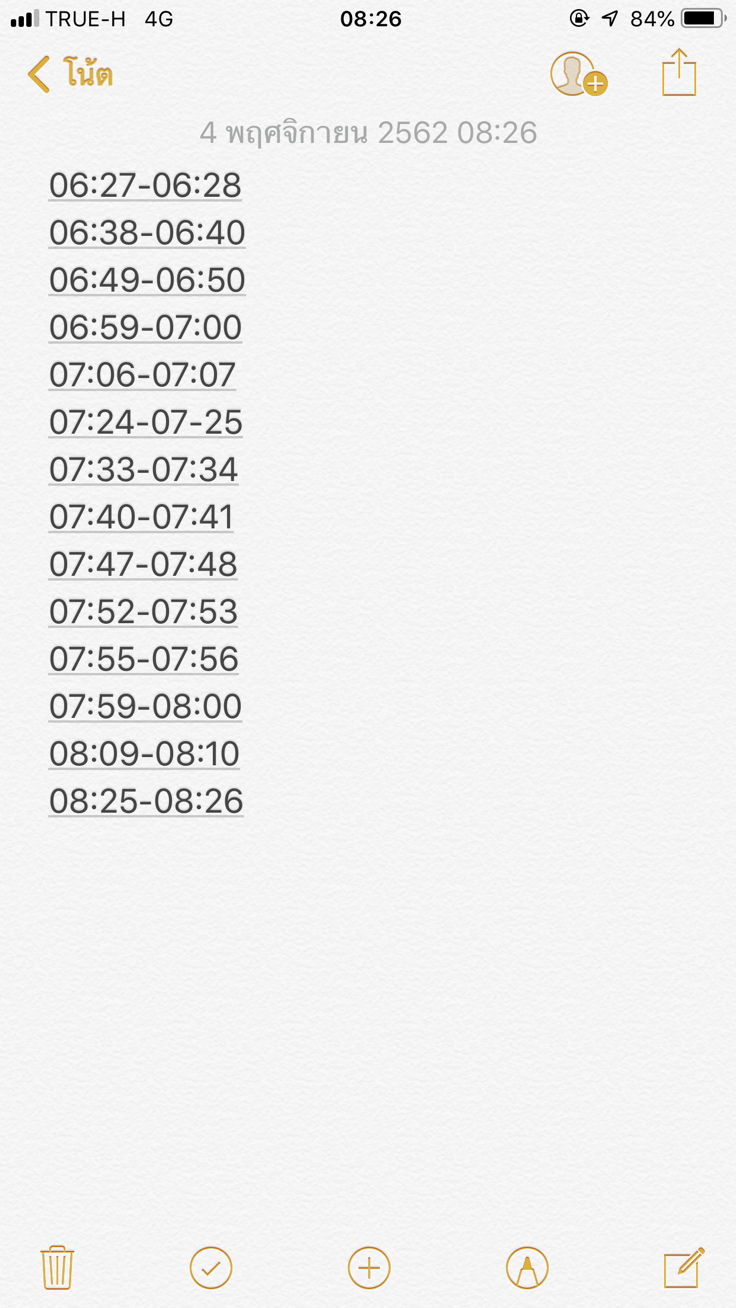Add a checklist to the note
This screenshot has height=1308, width=736.
[x=211, y=1268]
